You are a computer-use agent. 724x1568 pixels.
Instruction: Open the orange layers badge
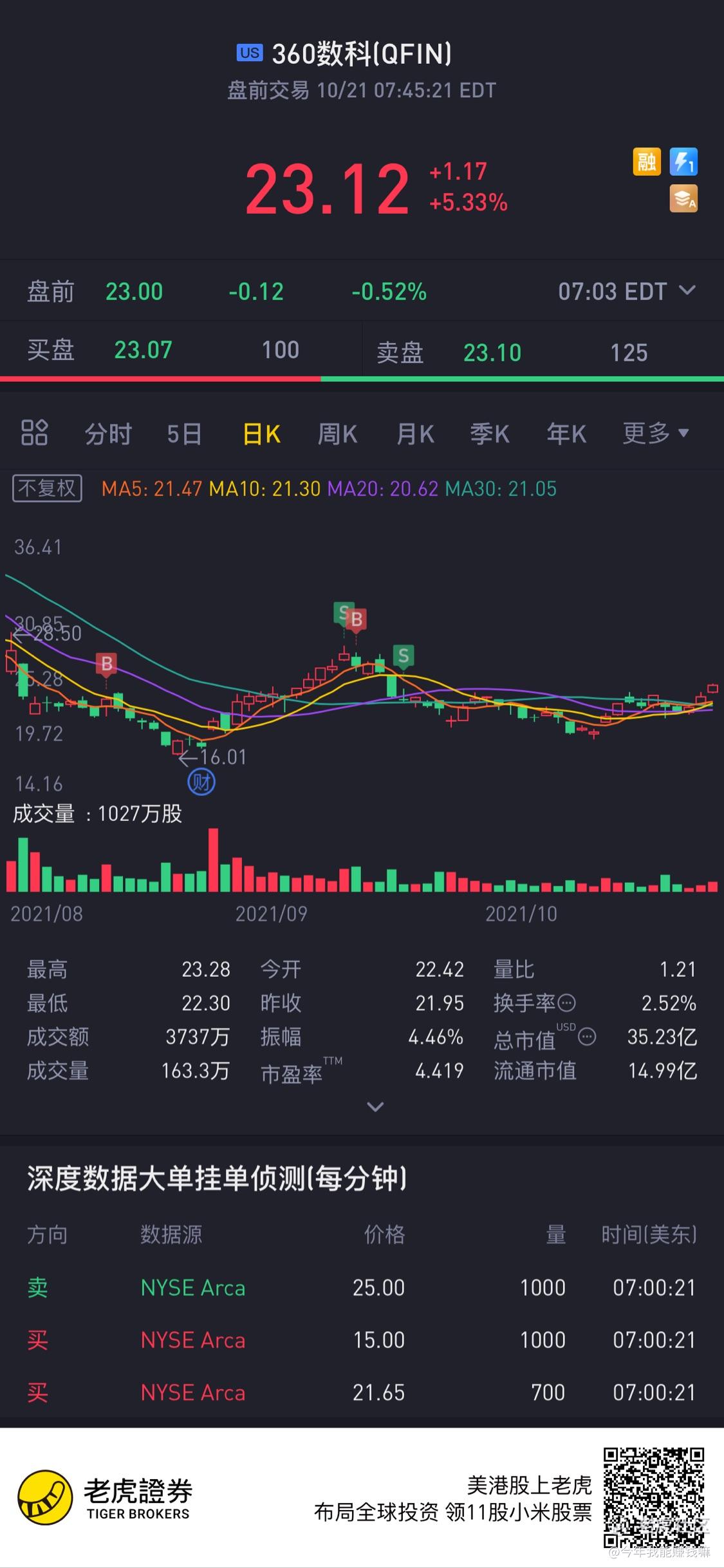pyautogui.click(x=683, y=199)
